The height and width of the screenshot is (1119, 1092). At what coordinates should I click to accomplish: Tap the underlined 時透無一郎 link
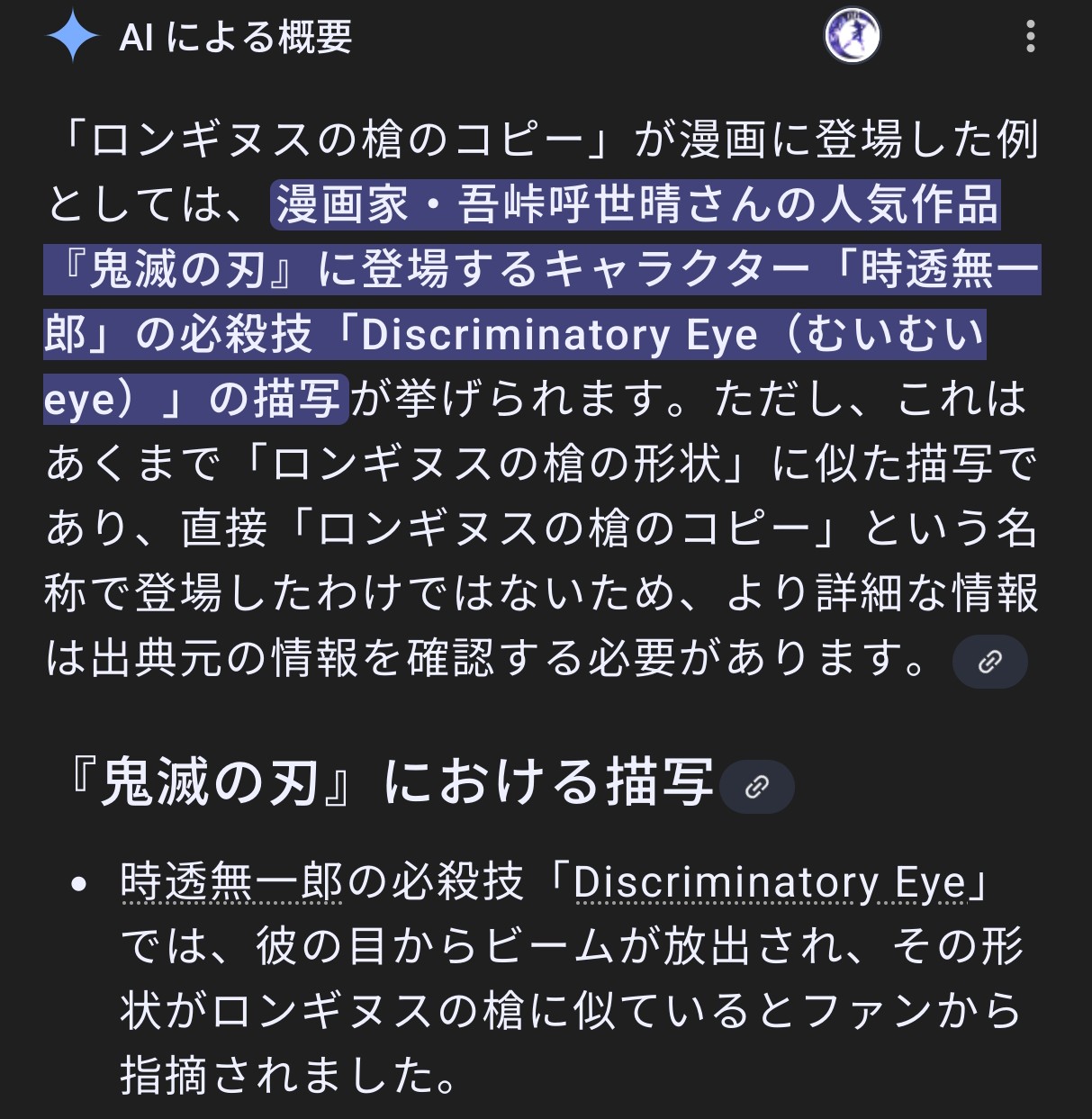[x=231, y=881]
